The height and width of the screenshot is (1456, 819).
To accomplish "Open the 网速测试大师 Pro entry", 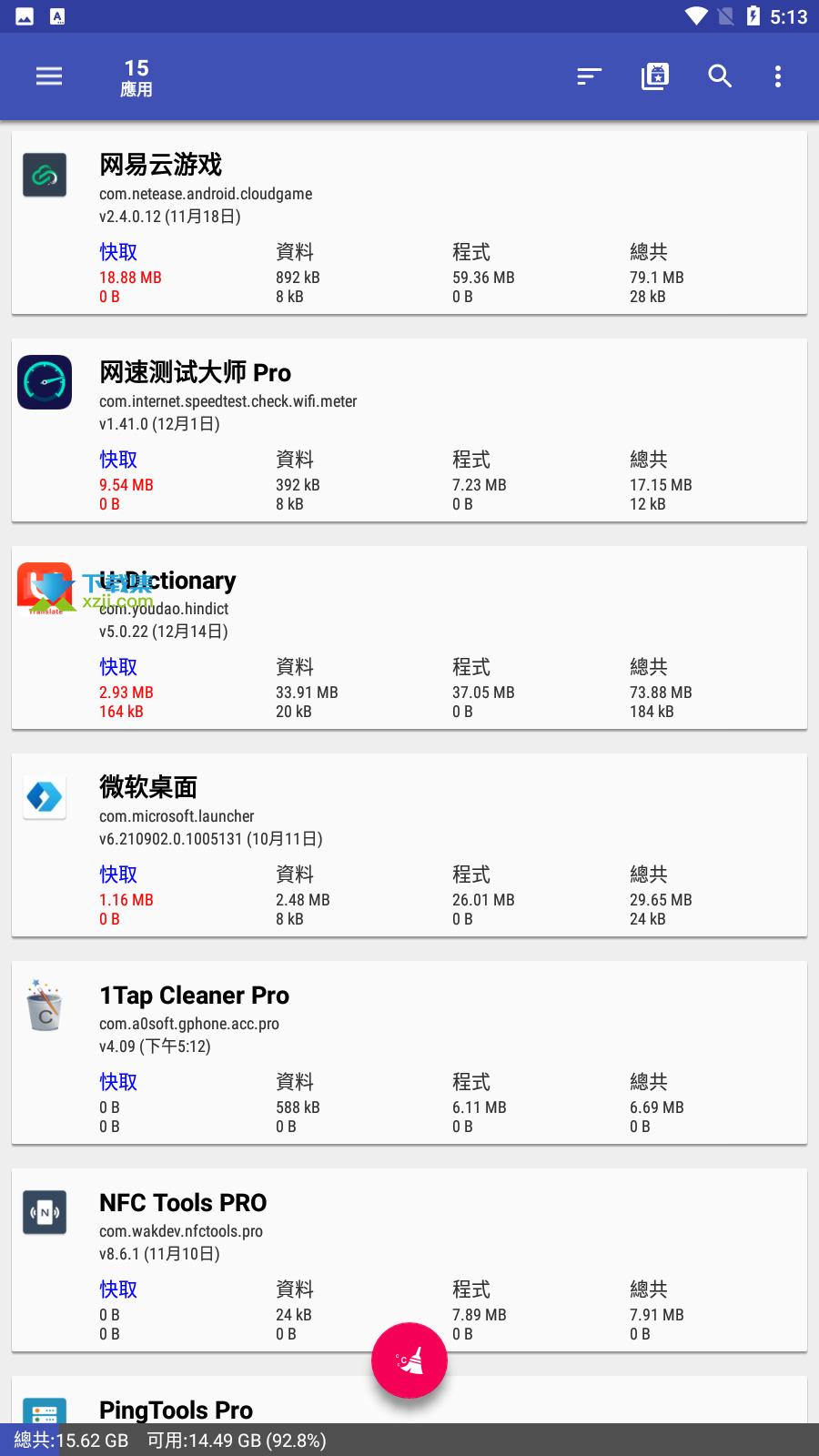I will click(409, 430).
